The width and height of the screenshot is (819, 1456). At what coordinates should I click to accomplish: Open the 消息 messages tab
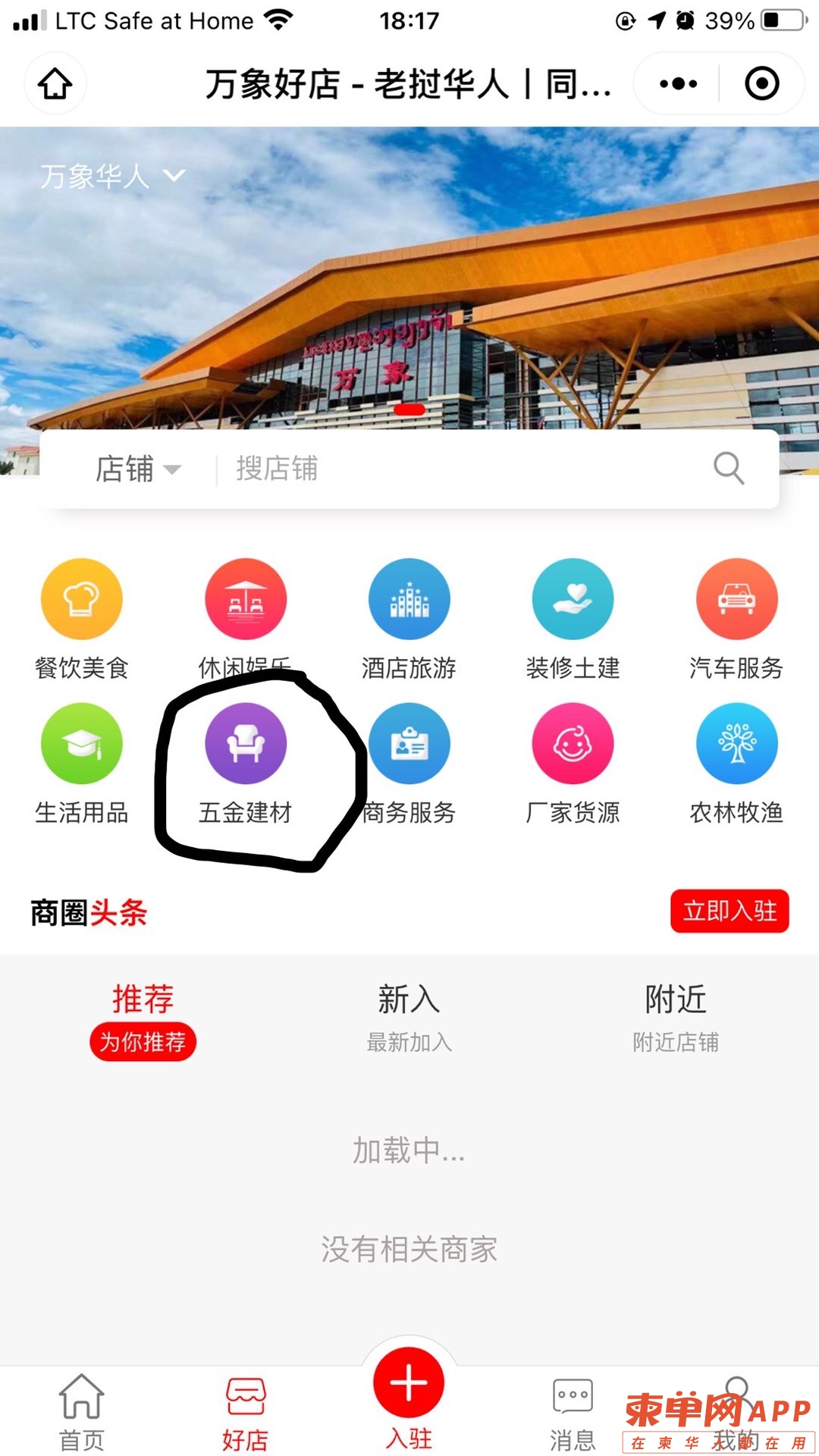pos(573,1412)
